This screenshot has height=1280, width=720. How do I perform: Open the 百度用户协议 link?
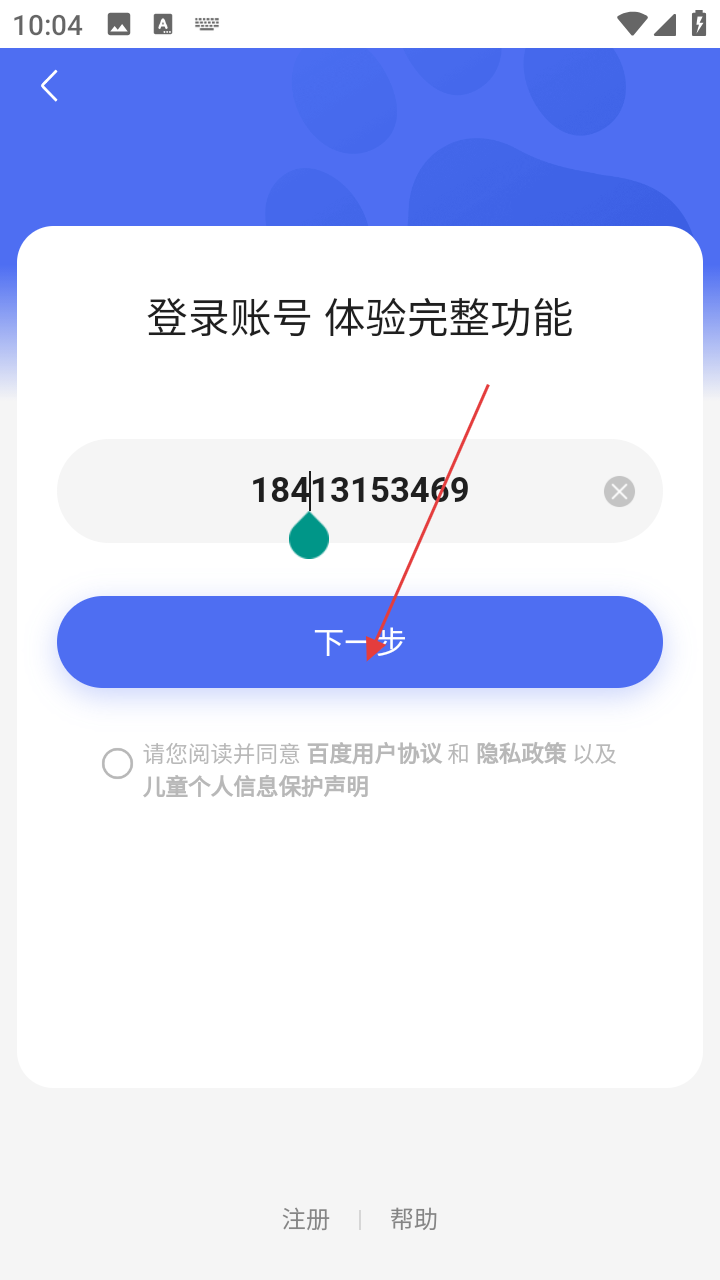374,754
